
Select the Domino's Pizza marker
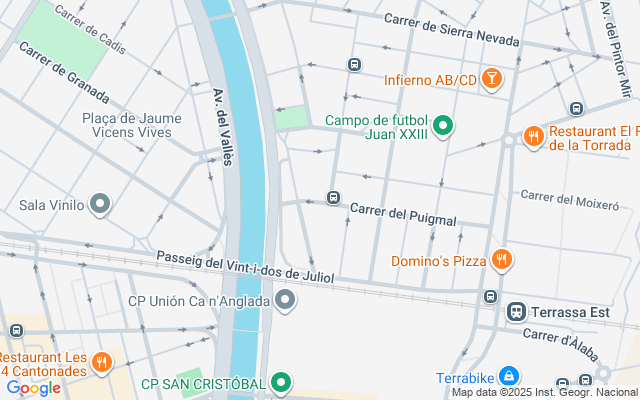(502, 261)
